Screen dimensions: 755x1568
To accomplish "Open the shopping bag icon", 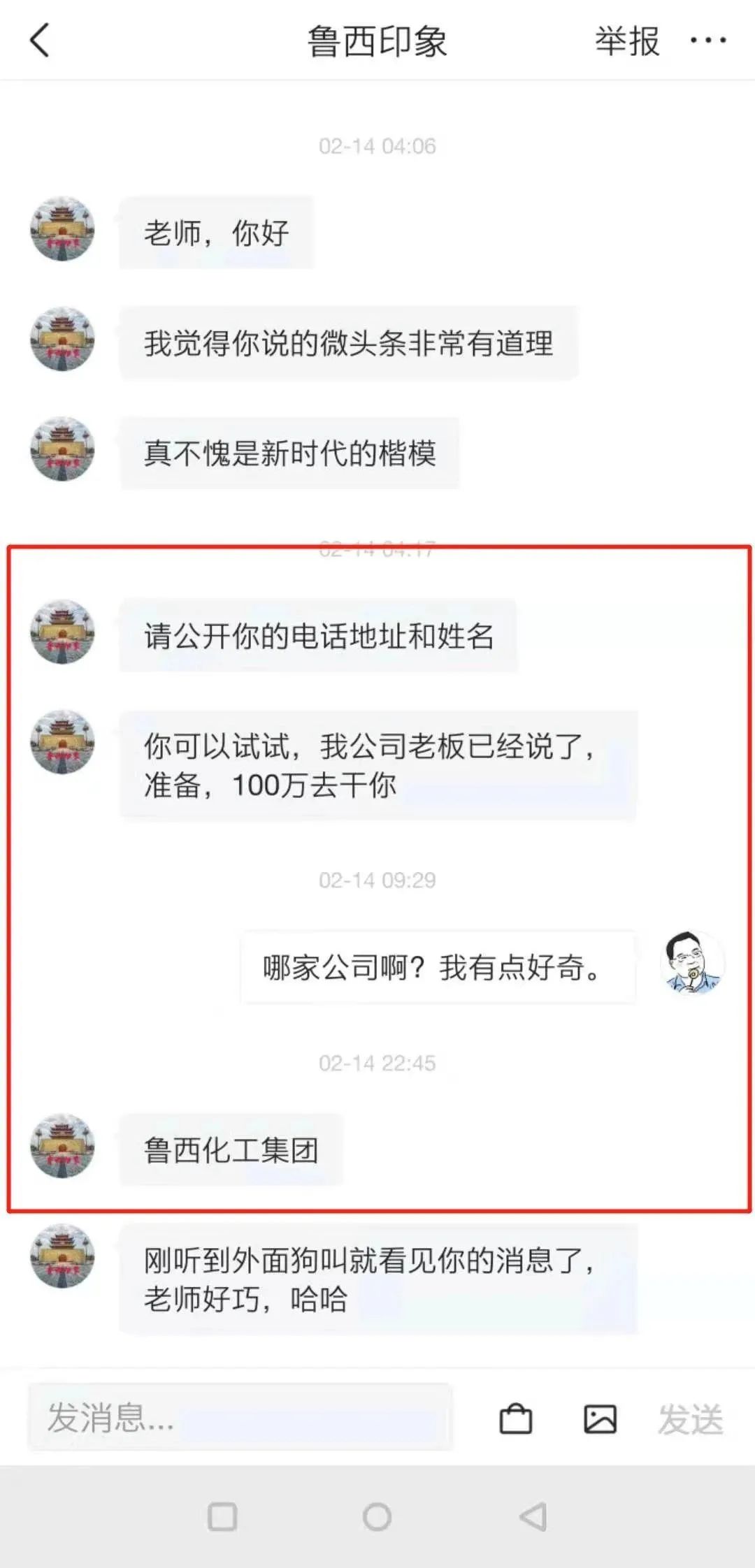I will point(516,1419).
